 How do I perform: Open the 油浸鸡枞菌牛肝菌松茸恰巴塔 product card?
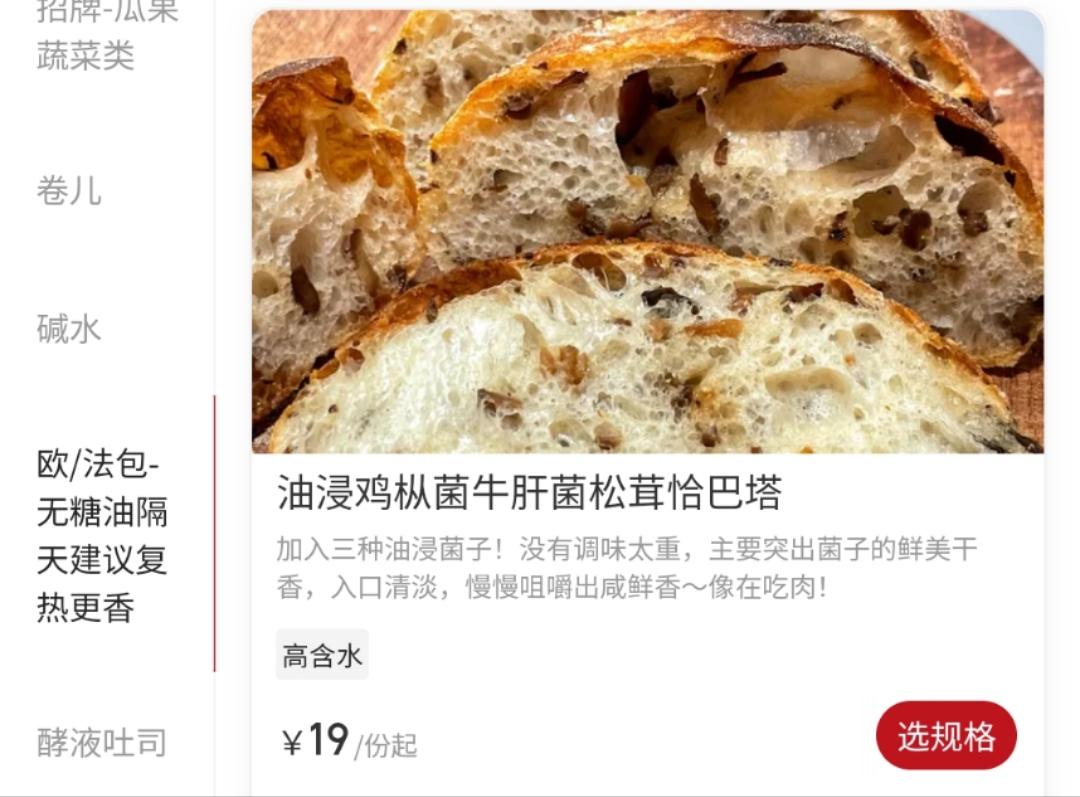pos(530,492)
